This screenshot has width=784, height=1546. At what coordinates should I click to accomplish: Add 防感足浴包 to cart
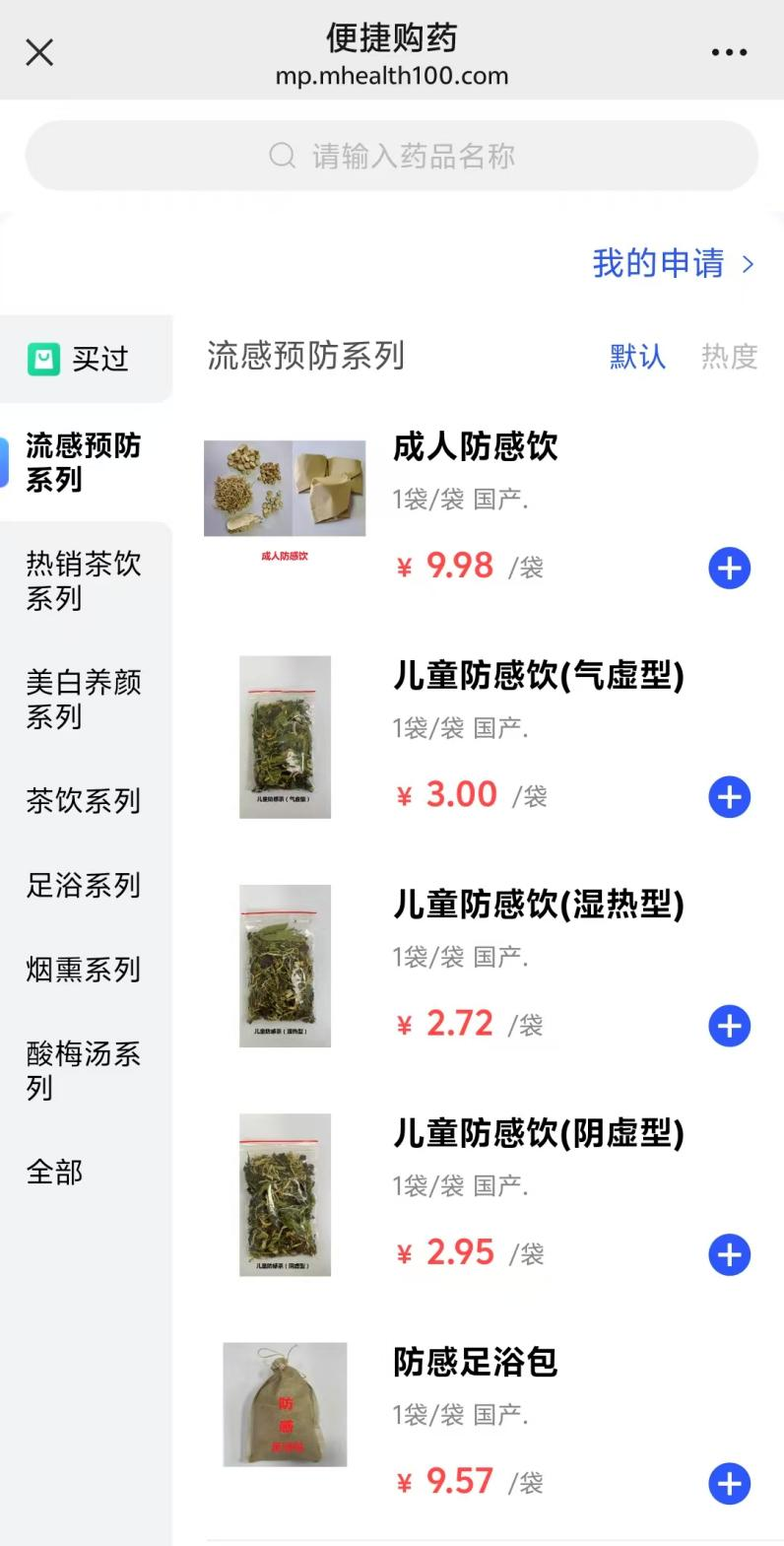coord(729,1484)
